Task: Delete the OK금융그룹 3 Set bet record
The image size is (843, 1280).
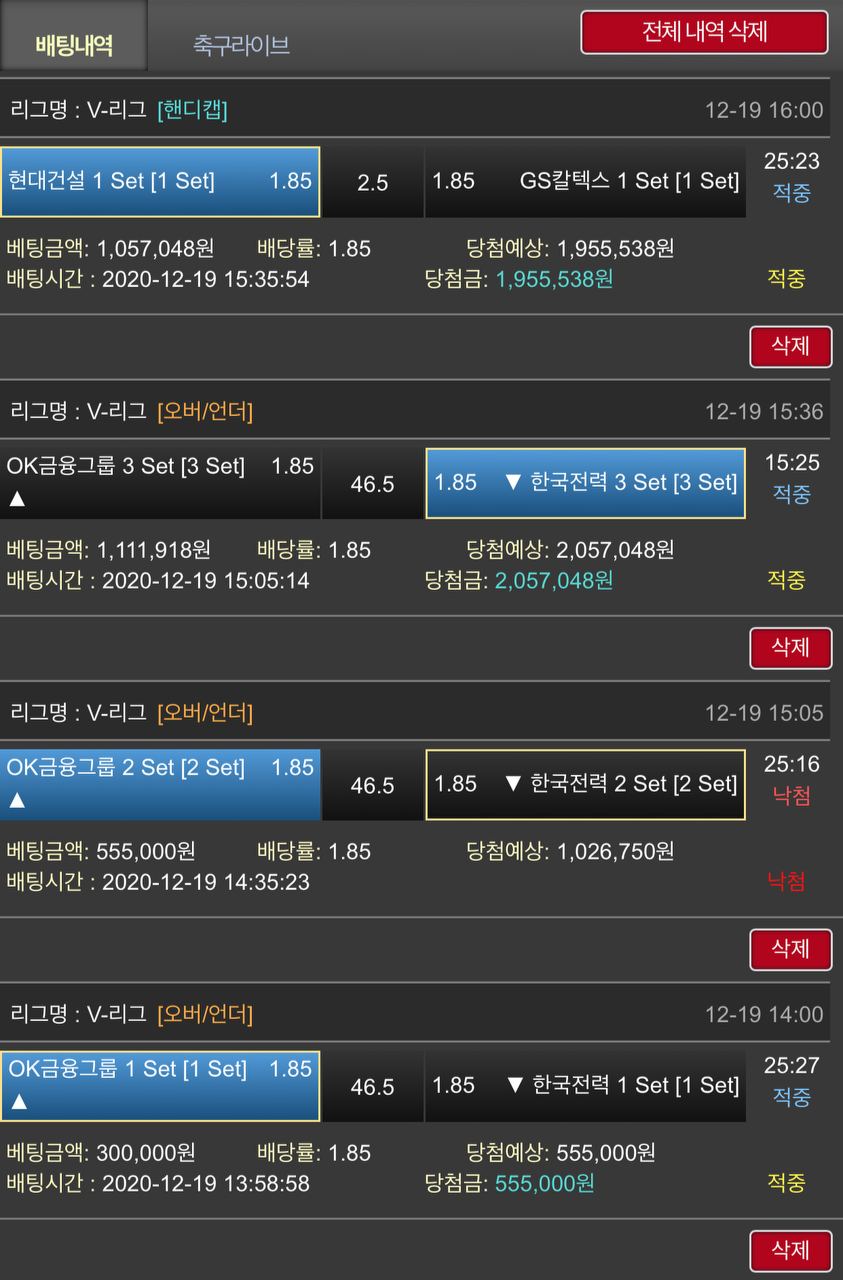Action: coord(790,648)
